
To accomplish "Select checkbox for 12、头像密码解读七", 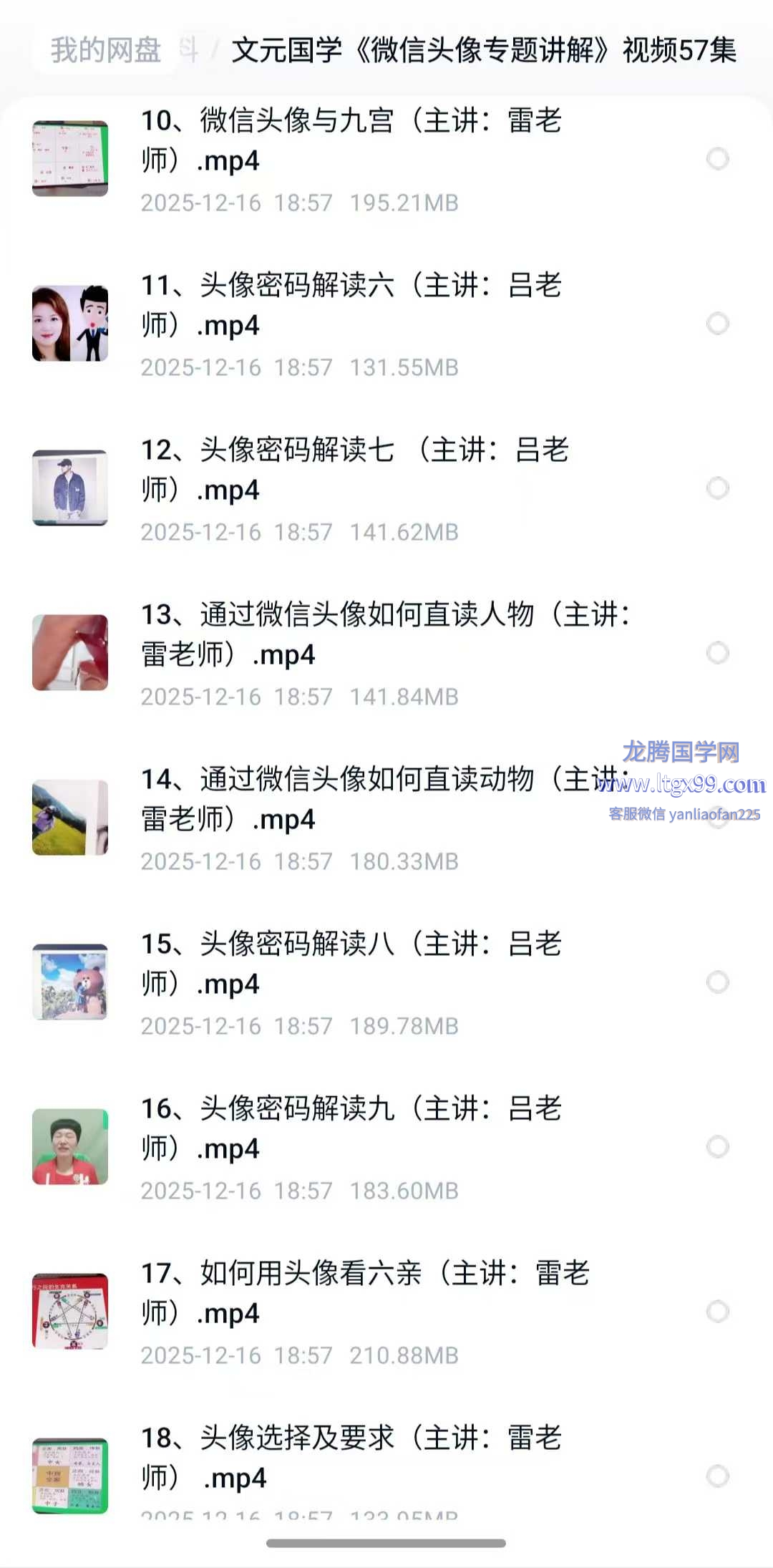I will tap(717, 488).
